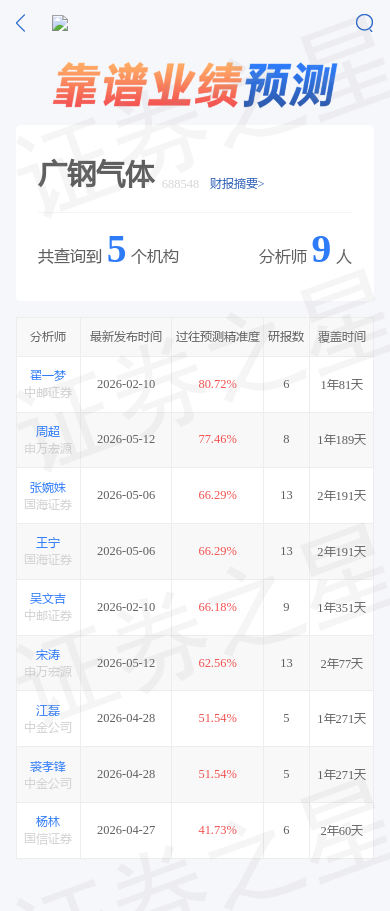Tap analyst name 吴文吉
The height and width of the screenshot is (911, 390).
click(x=48, y=598)
